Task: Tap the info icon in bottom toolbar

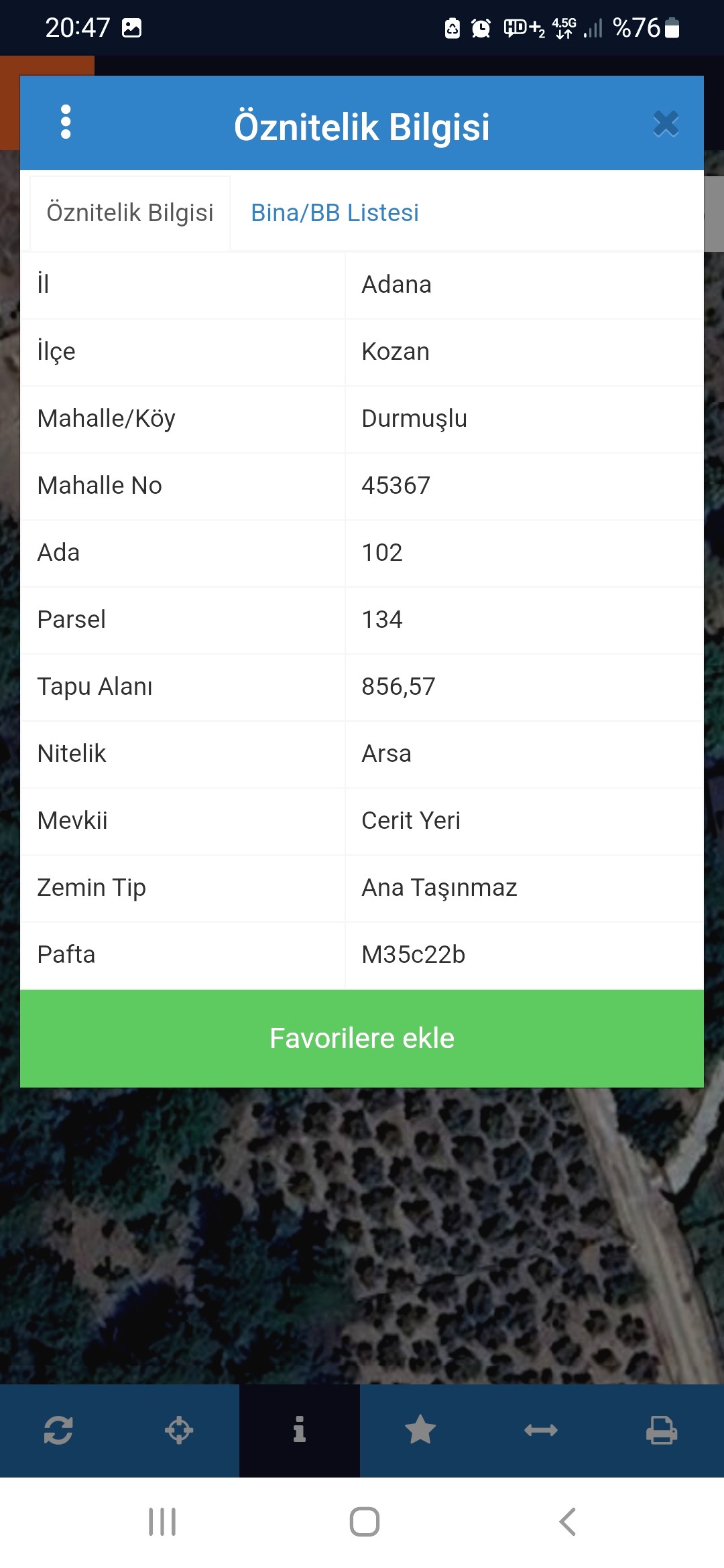Action: click(x=300, y=1430)
